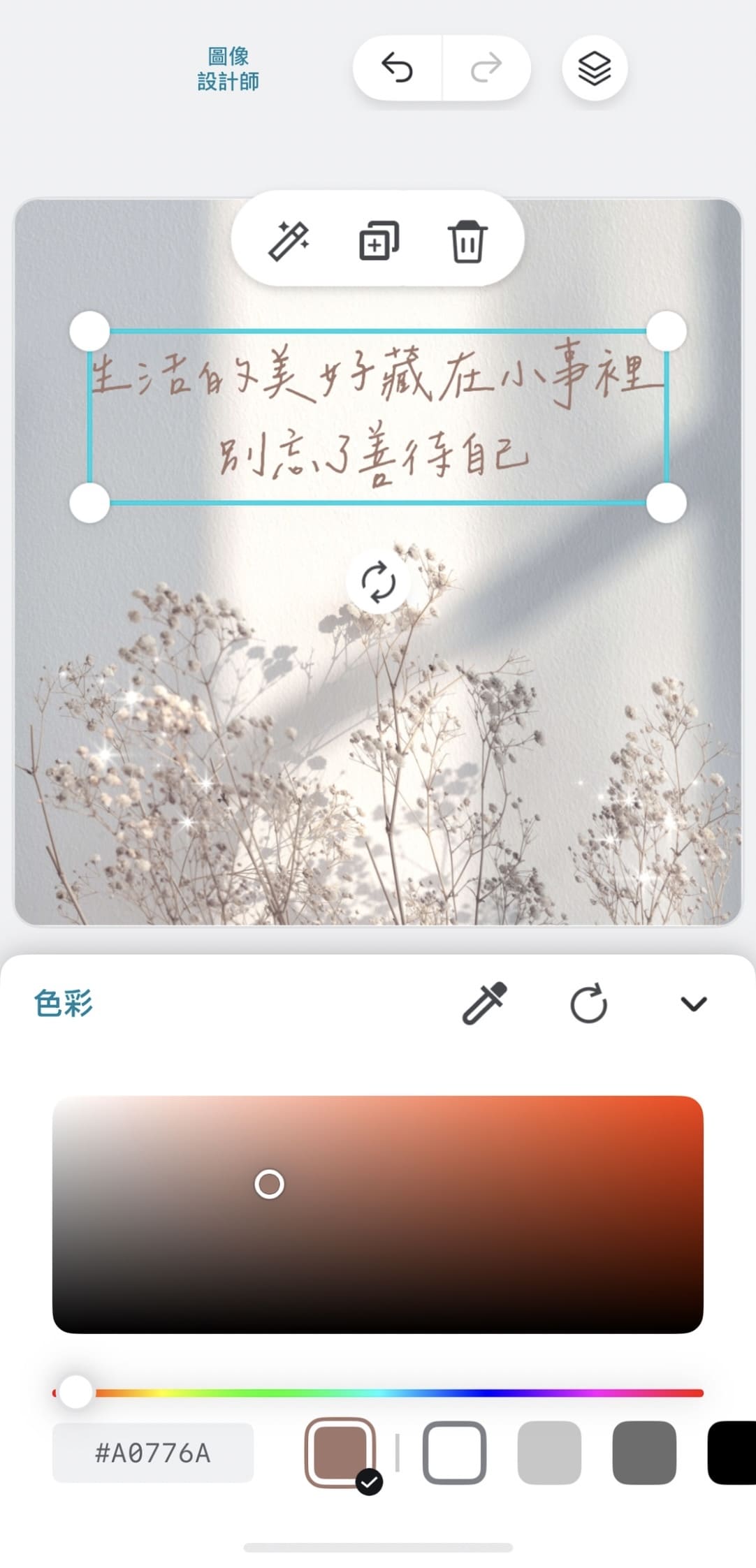This screenshot has height=1568, width=756.
Task: Tap the current brown color swatch
Action: 340,1451
